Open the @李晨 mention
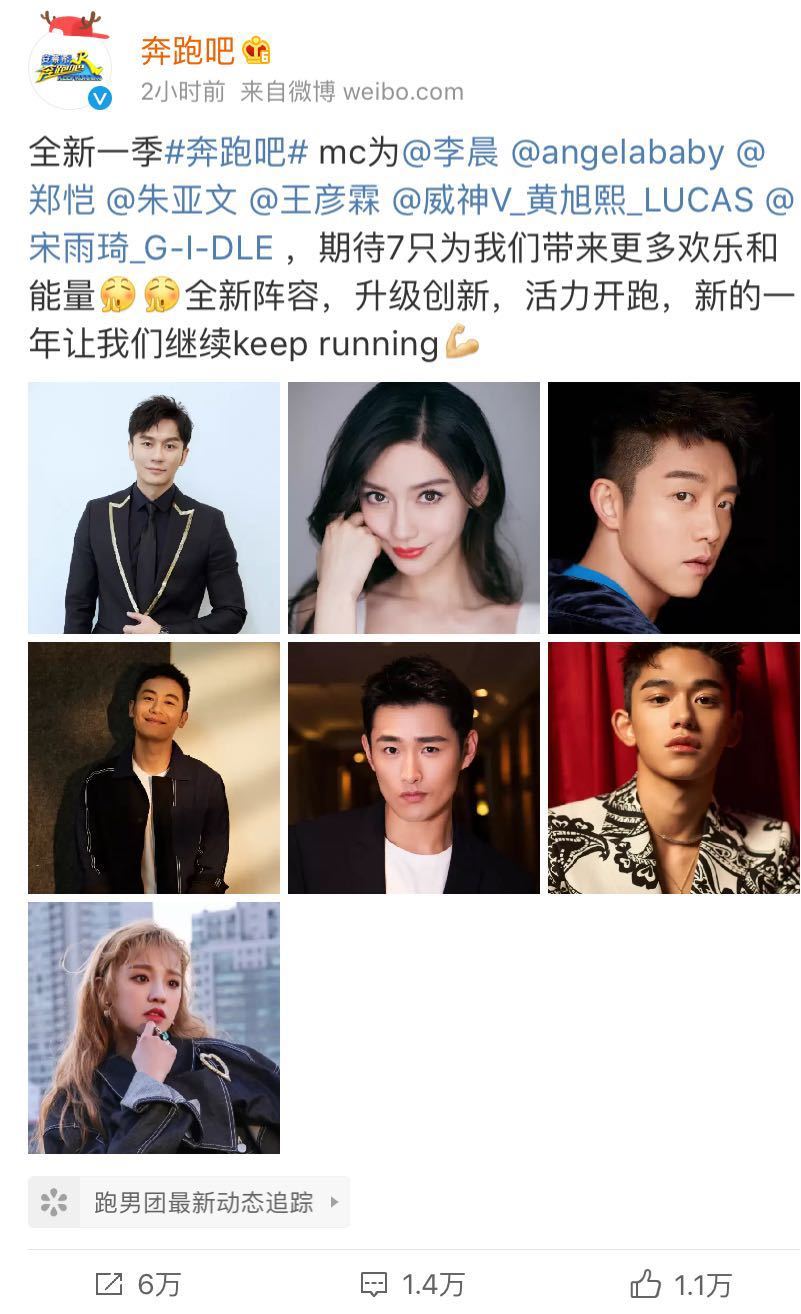801x1314 pixels. click(449, 153)
